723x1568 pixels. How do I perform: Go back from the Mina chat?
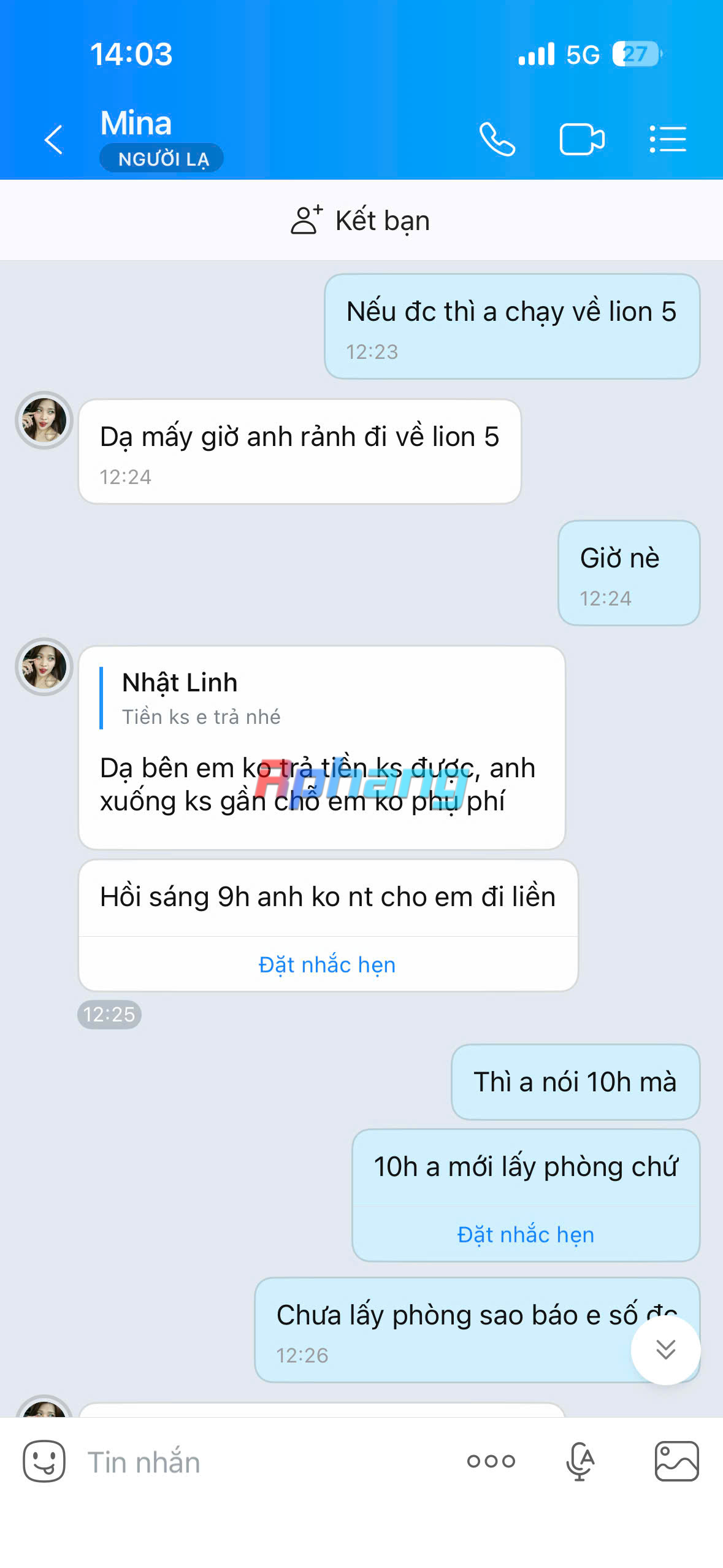(54, 140)
